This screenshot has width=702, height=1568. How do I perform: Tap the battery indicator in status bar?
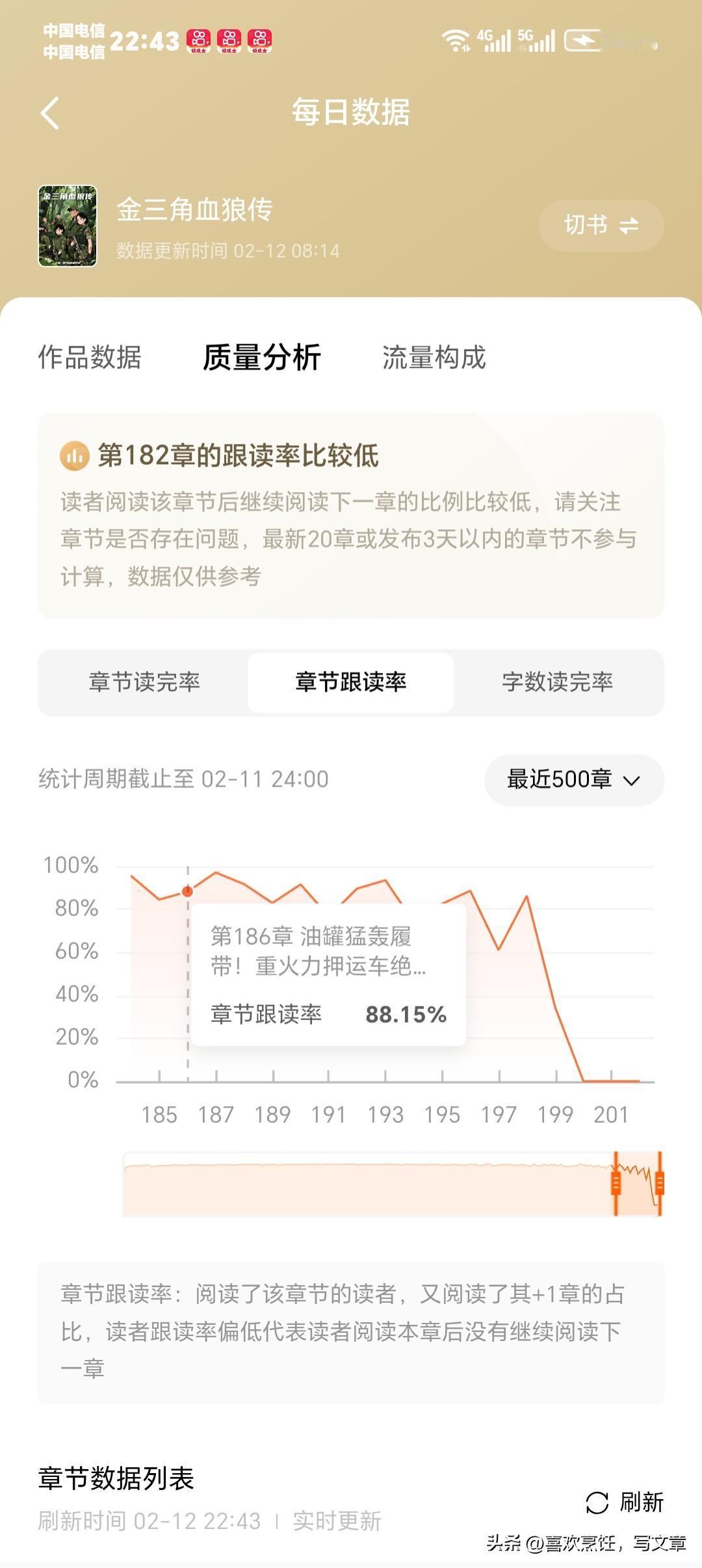click(x=582, y=40)
